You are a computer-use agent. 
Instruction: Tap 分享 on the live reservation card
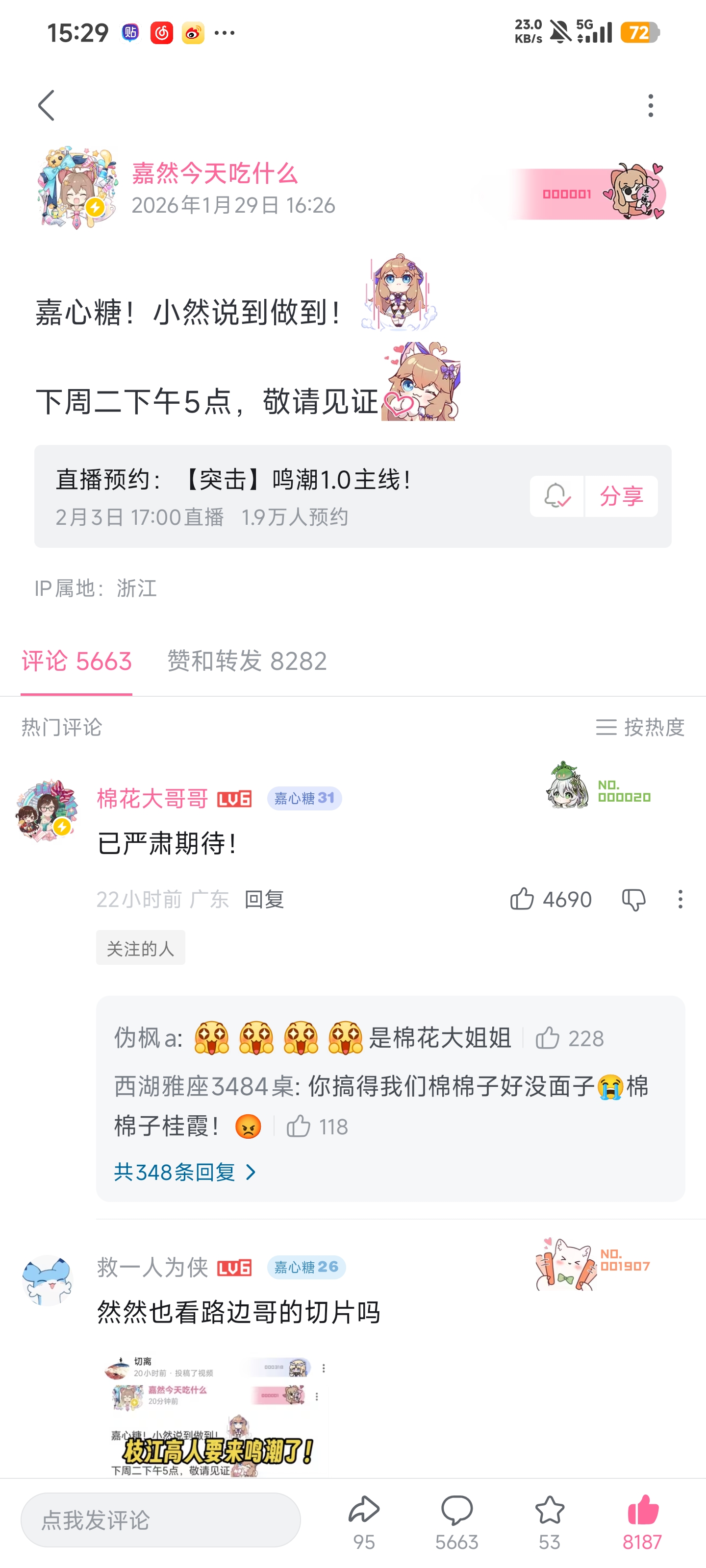621,496
